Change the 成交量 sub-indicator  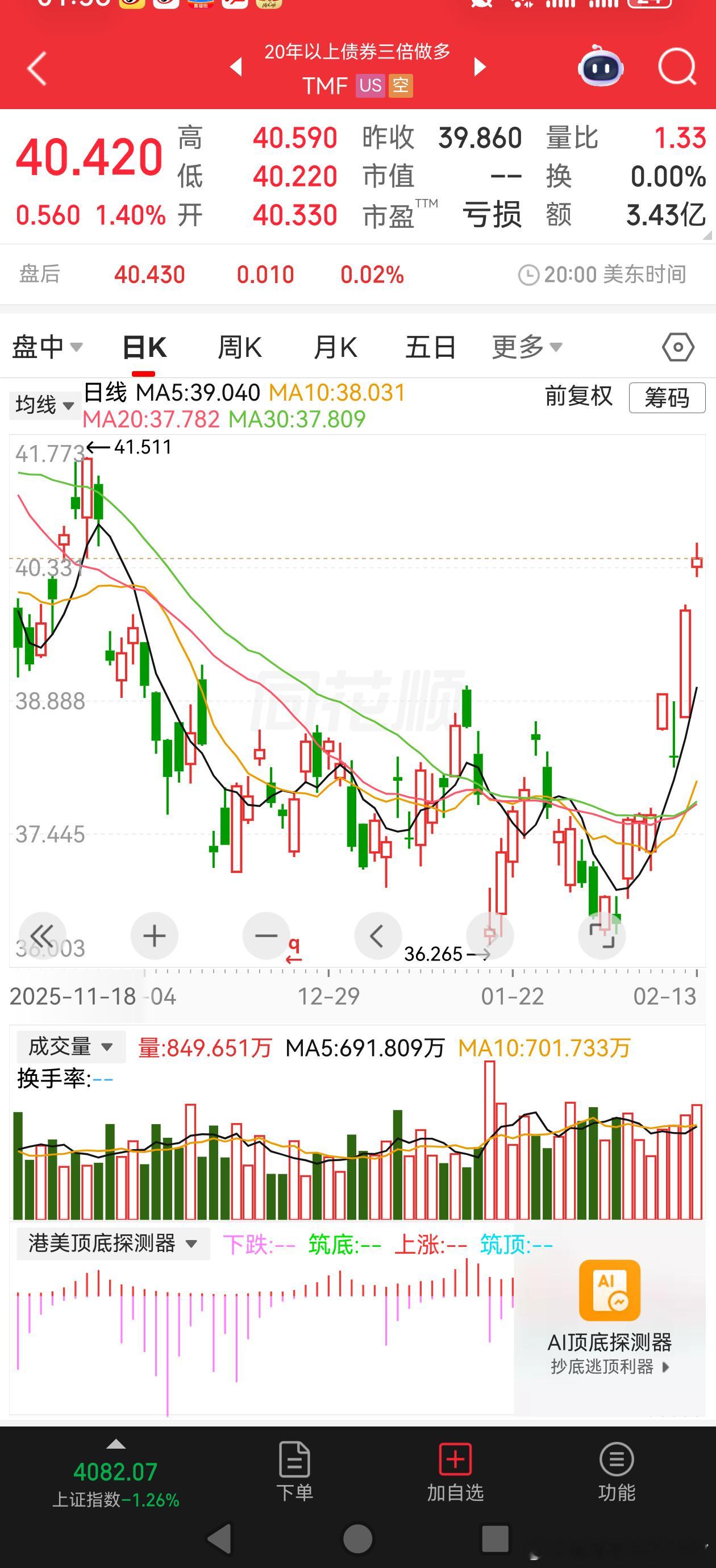[x=70, y=1047]
